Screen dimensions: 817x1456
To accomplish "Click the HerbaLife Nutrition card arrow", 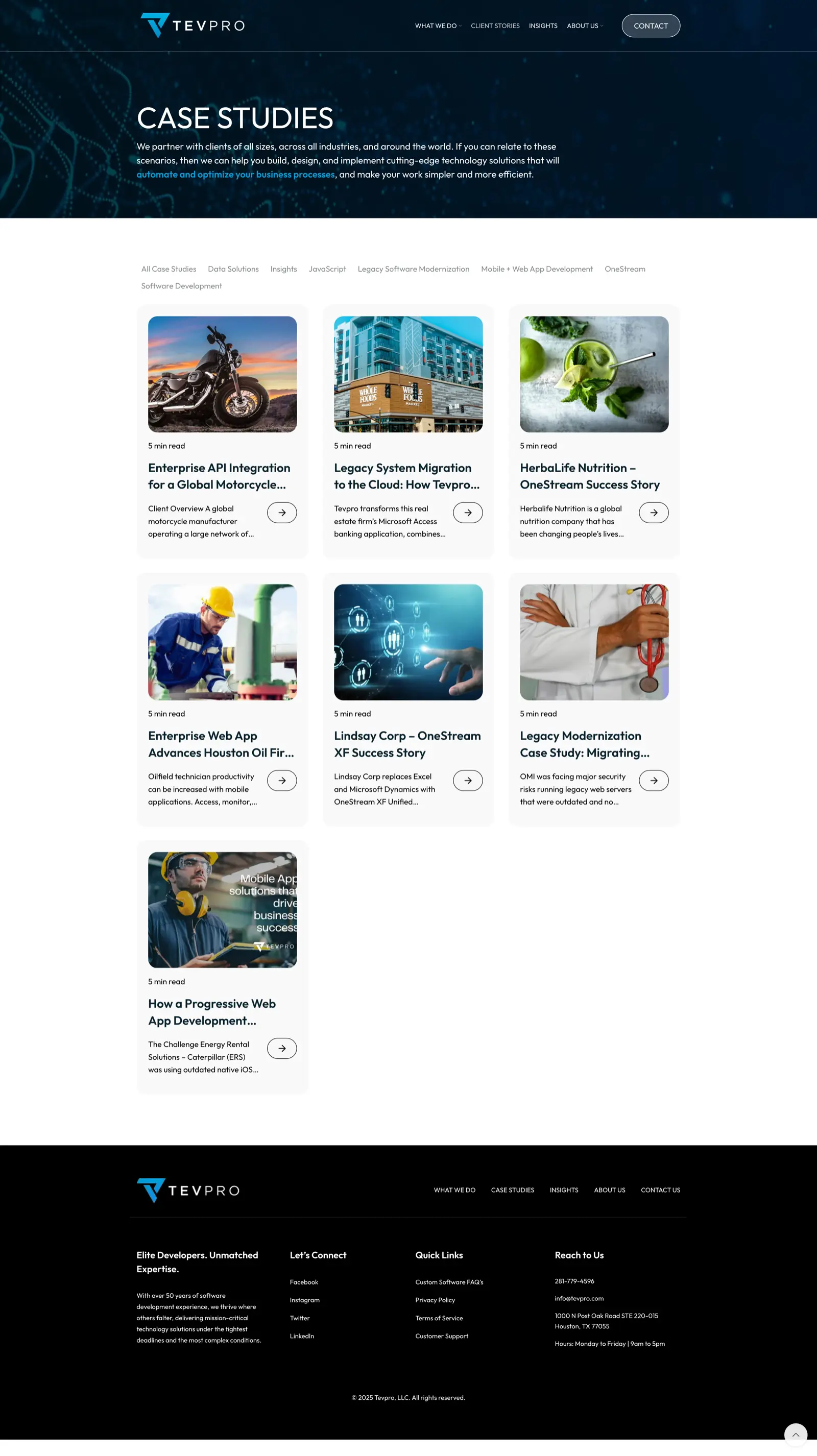I will click(x=654, y=513).
